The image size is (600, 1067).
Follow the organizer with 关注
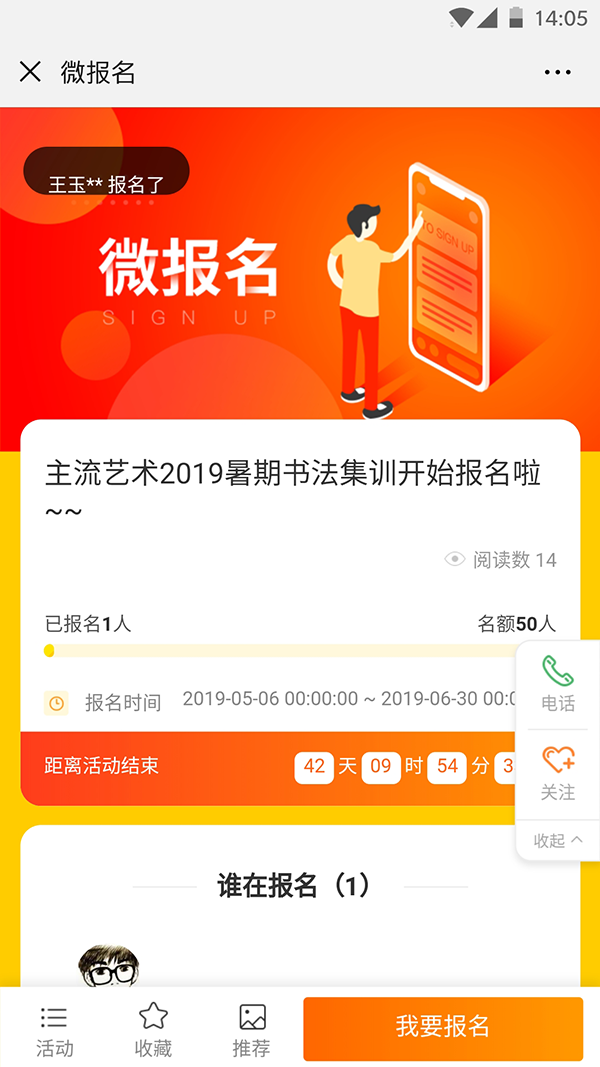click(558, 773)
